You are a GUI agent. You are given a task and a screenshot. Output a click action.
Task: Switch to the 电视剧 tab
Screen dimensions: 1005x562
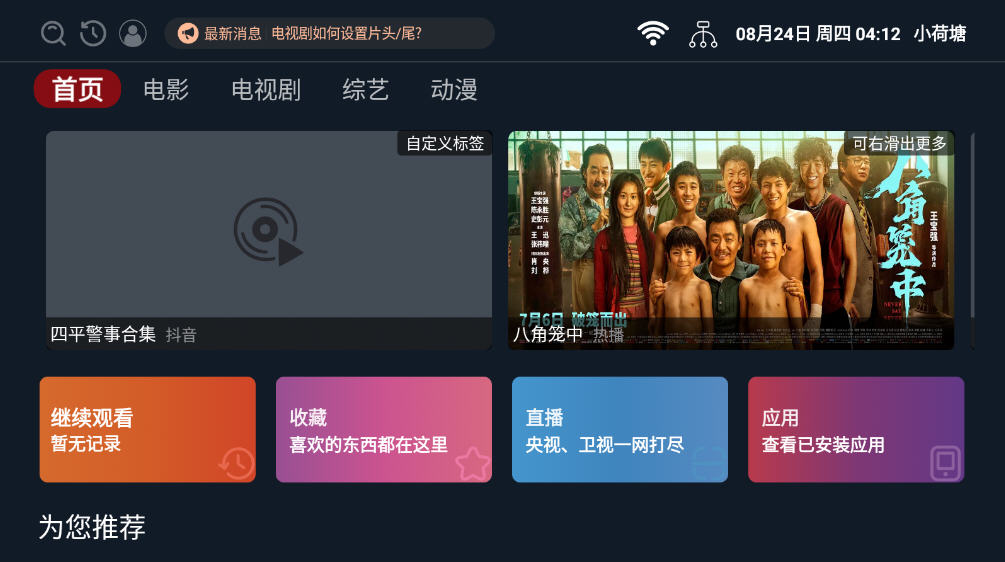266,90
